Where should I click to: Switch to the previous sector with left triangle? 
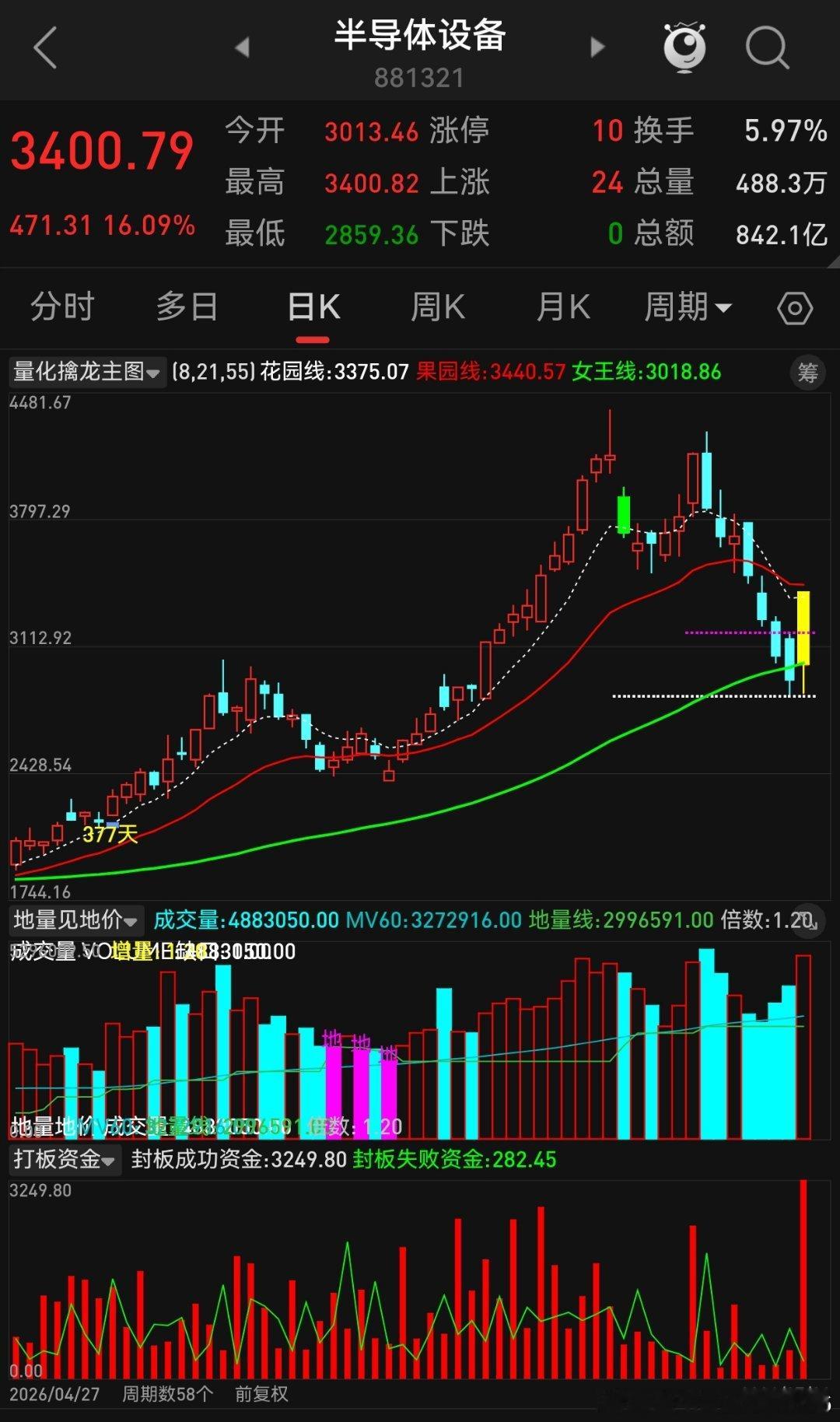click(x=242, y=47)
